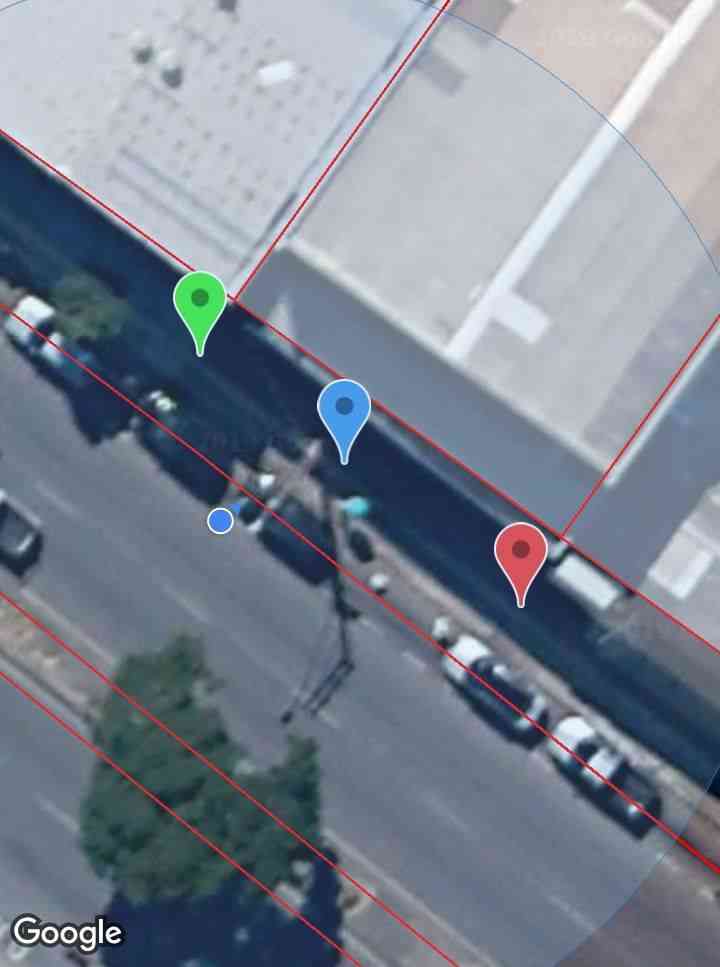Viewport: 720px width, 967px height.
Task: Tap the green map pin
Action: (200, 303)
